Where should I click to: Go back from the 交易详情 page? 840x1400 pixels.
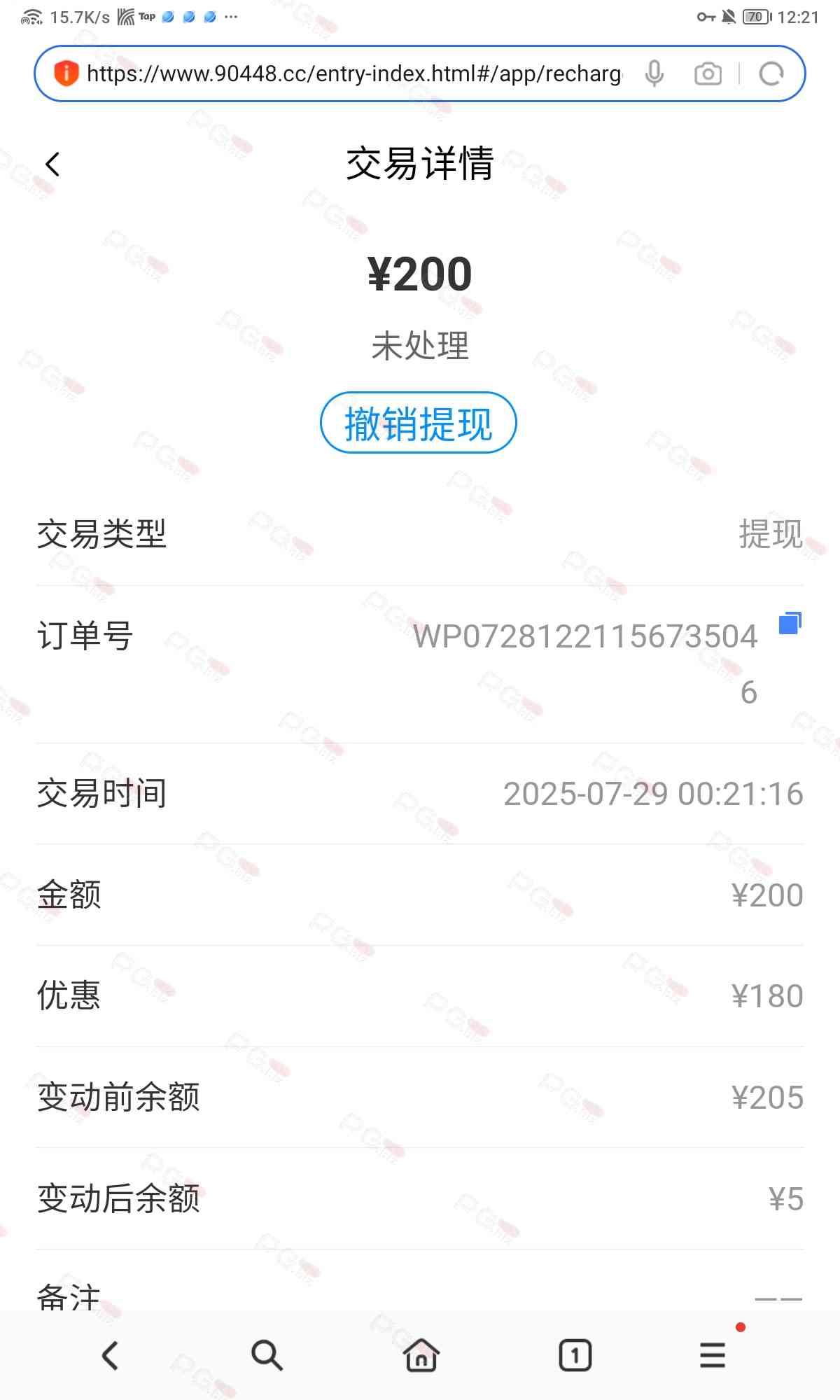coord(52,165)
